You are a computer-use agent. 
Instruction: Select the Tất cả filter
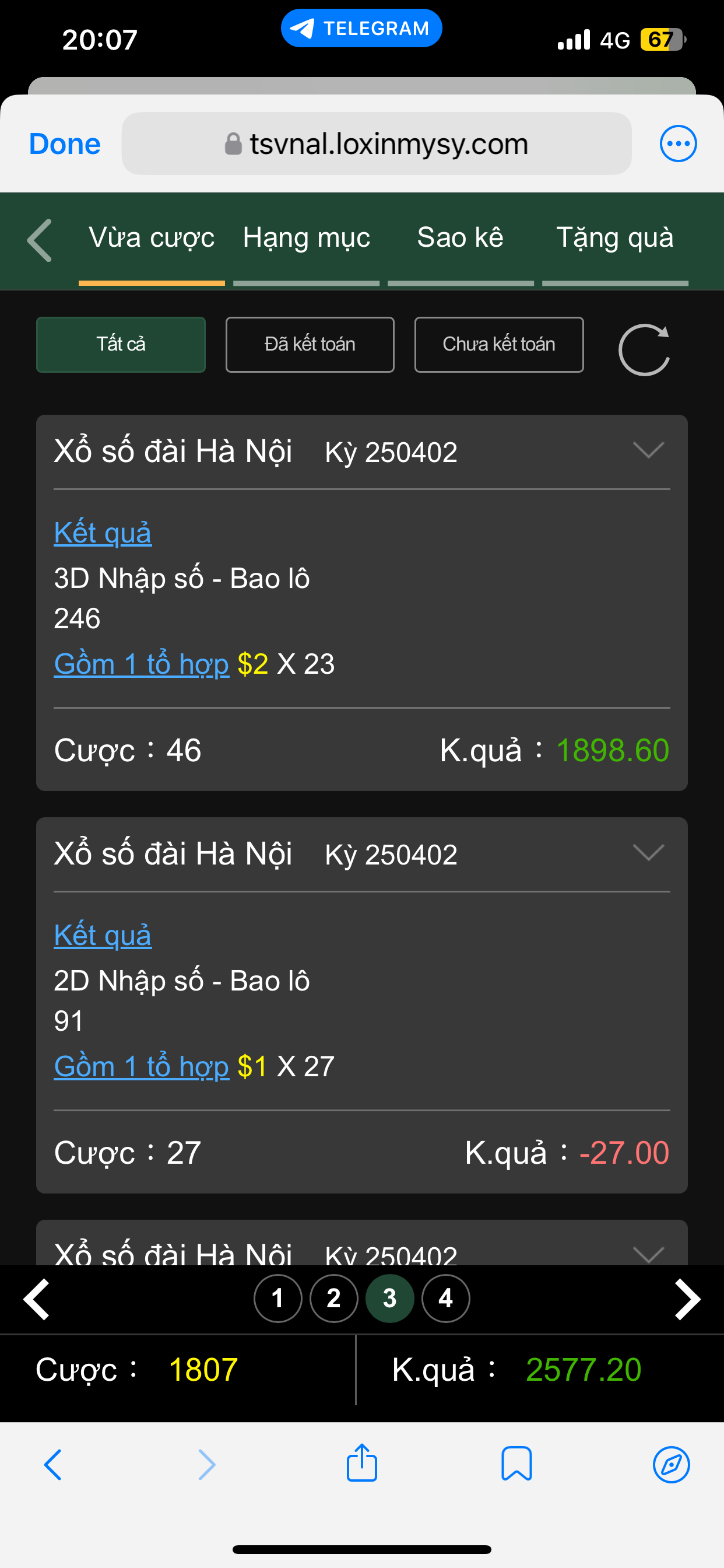(121, 345)
